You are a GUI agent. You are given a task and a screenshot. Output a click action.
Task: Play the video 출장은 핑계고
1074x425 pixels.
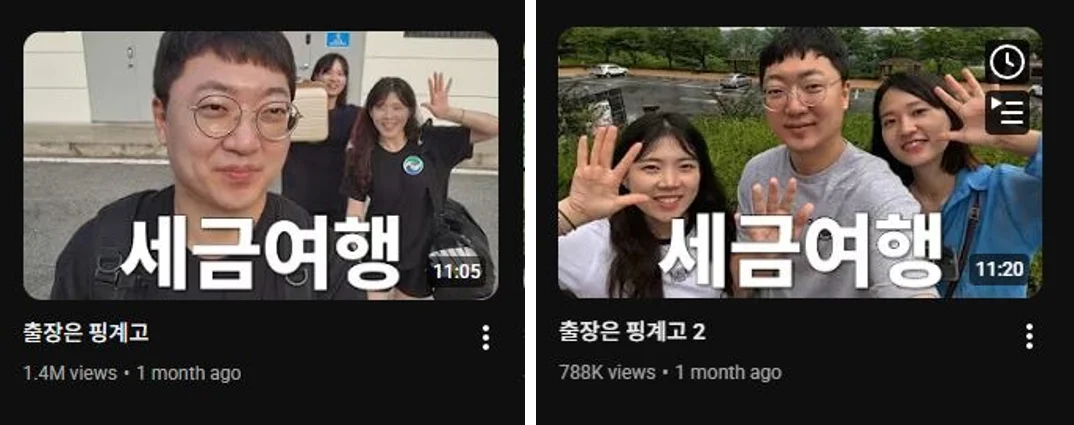(260, 165)
